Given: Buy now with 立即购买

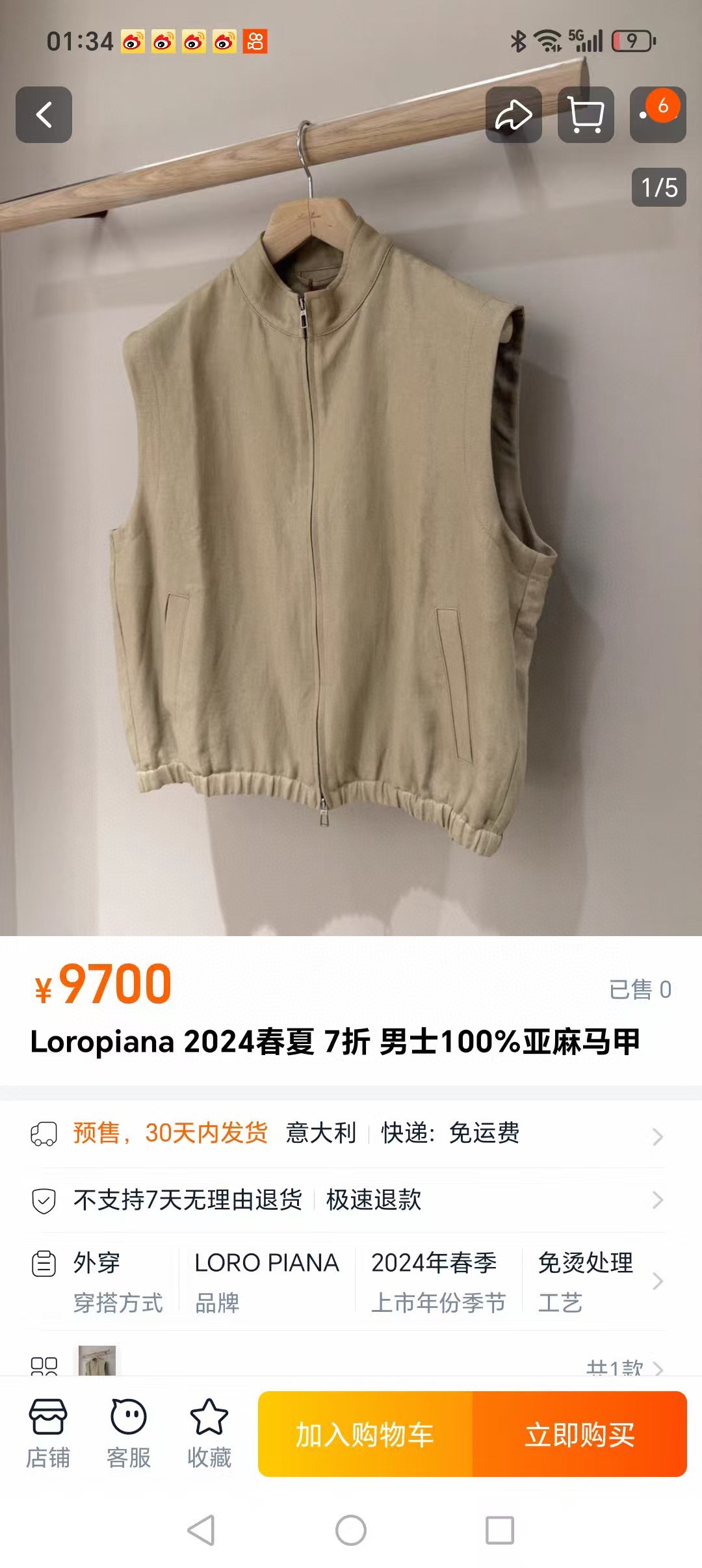Looking at the screenshot, I should point(580,1435).
